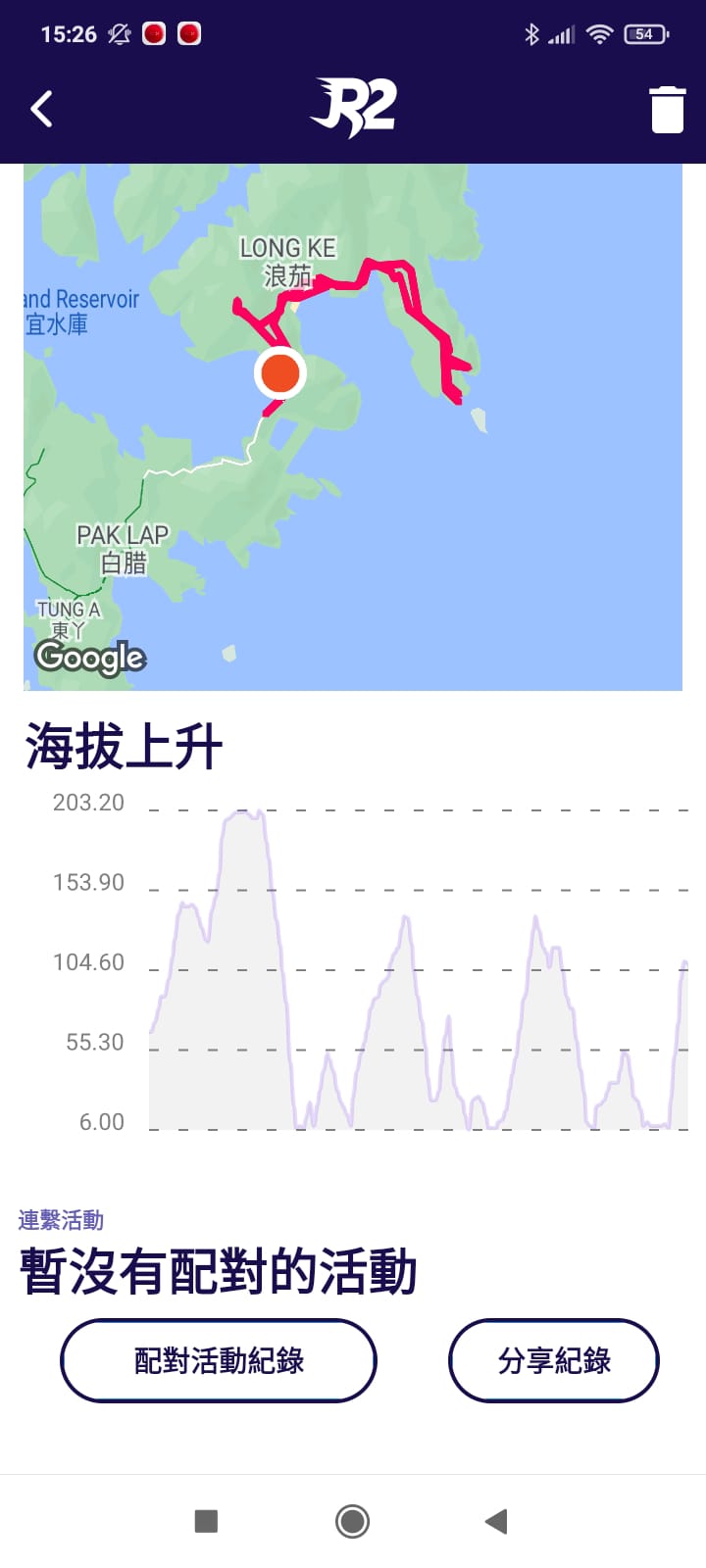
Task: Go back using the header arrow
Action: point(41,109)
